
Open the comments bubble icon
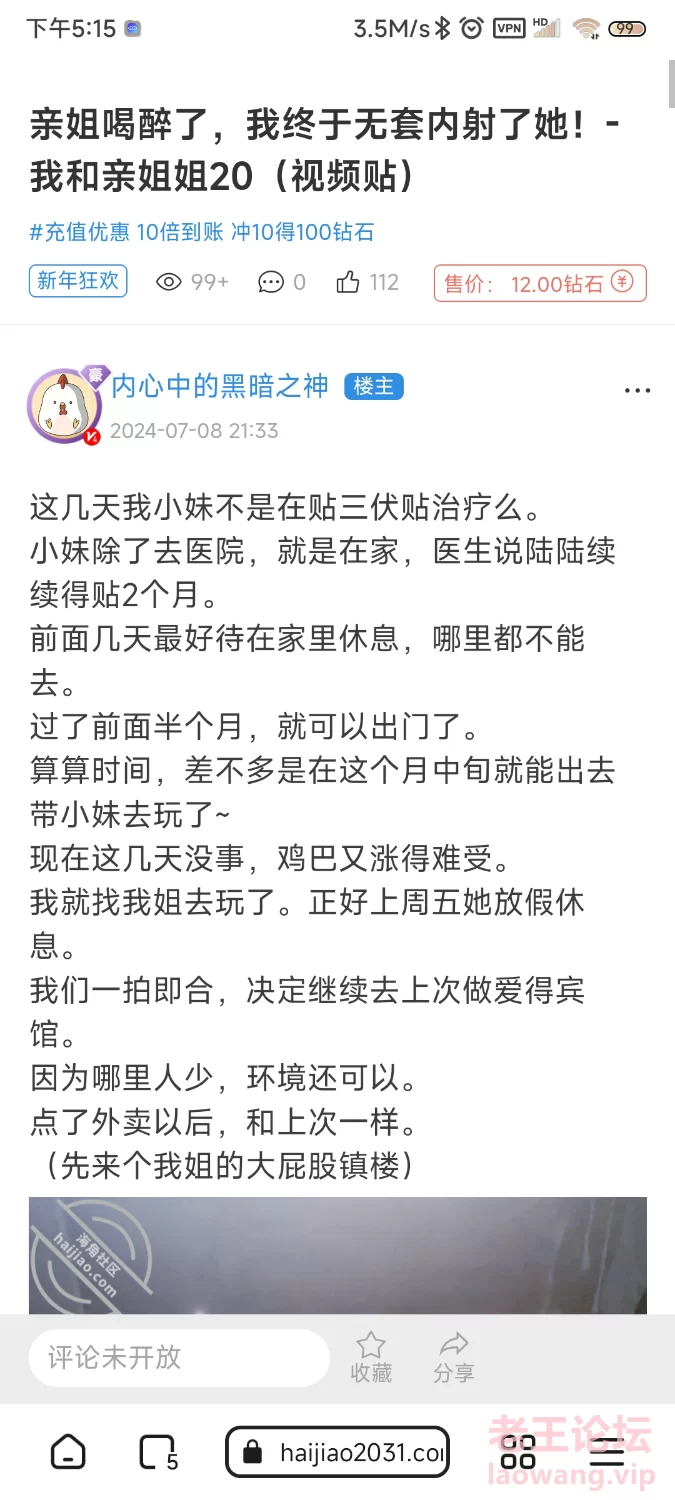pos(271,283)
